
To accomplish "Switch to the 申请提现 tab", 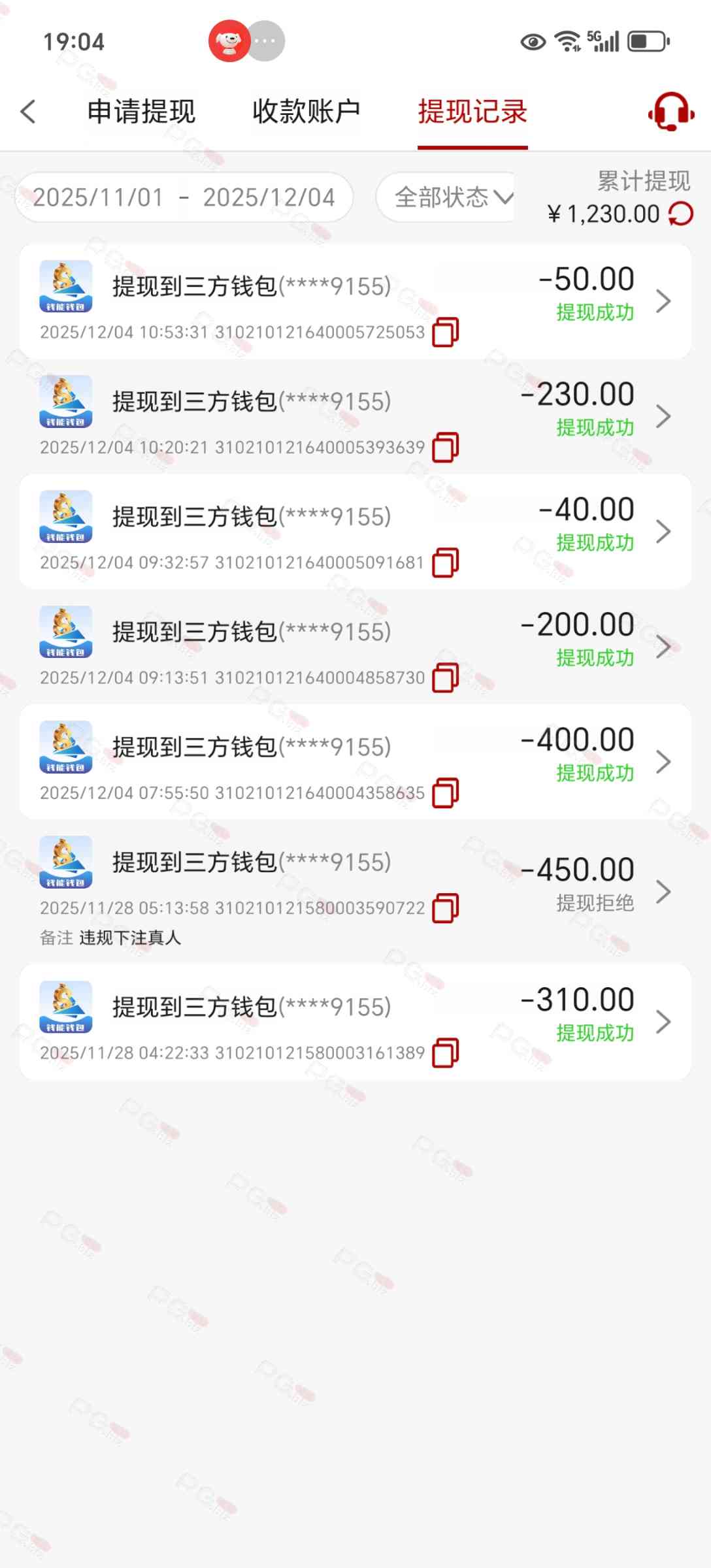I will pyautogui.click(x=141, y=112).
